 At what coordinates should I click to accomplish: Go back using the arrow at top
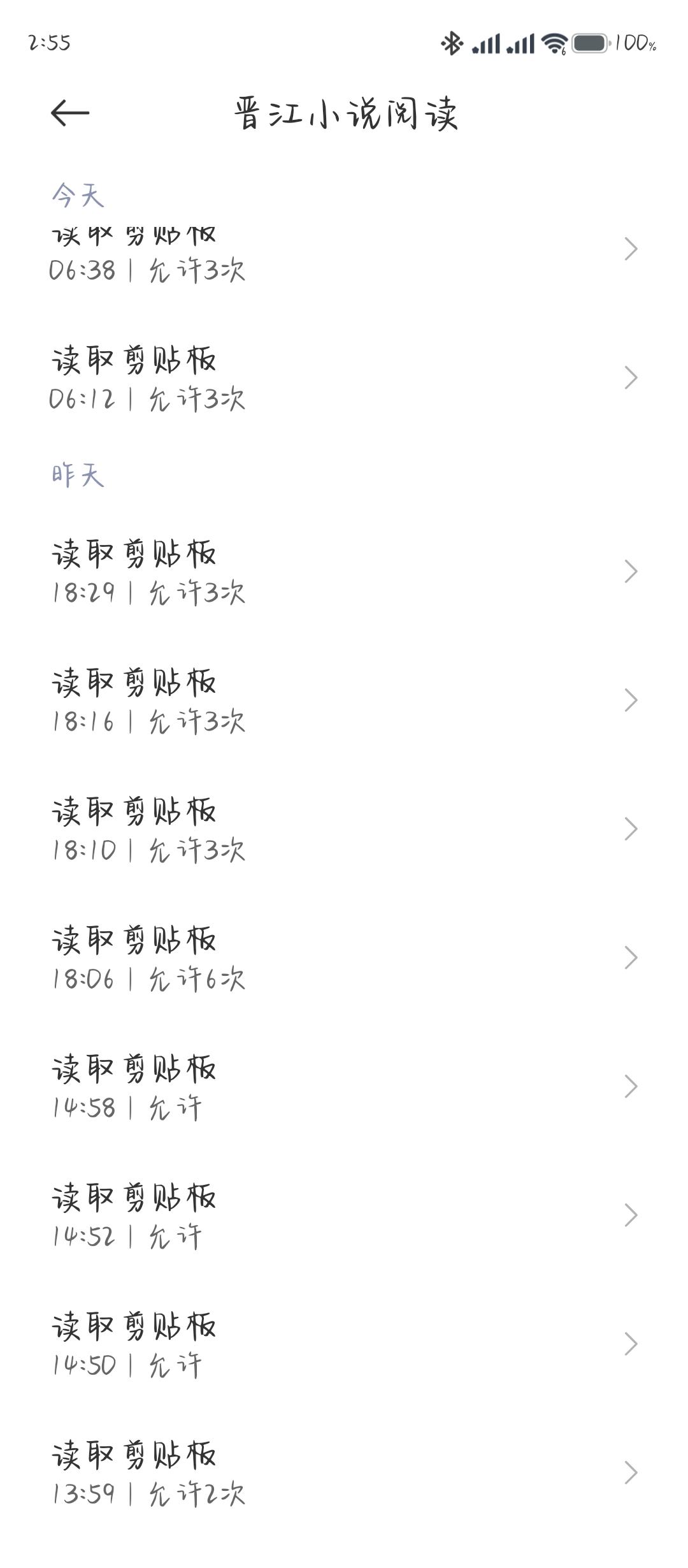tap(70, 113)
